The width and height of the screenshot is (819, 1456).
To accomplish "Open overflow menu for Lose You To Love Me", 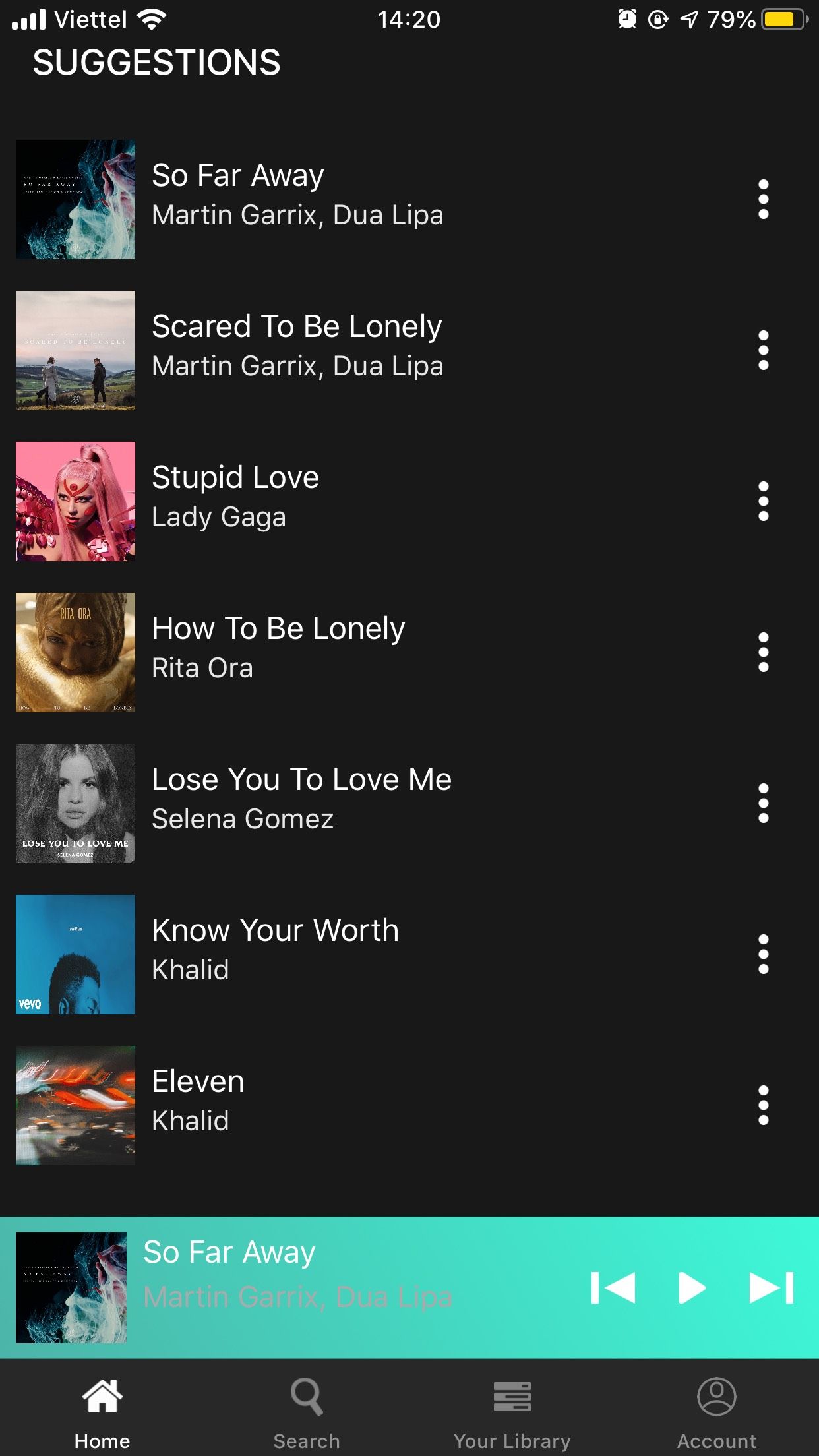I will click(763, 803).
